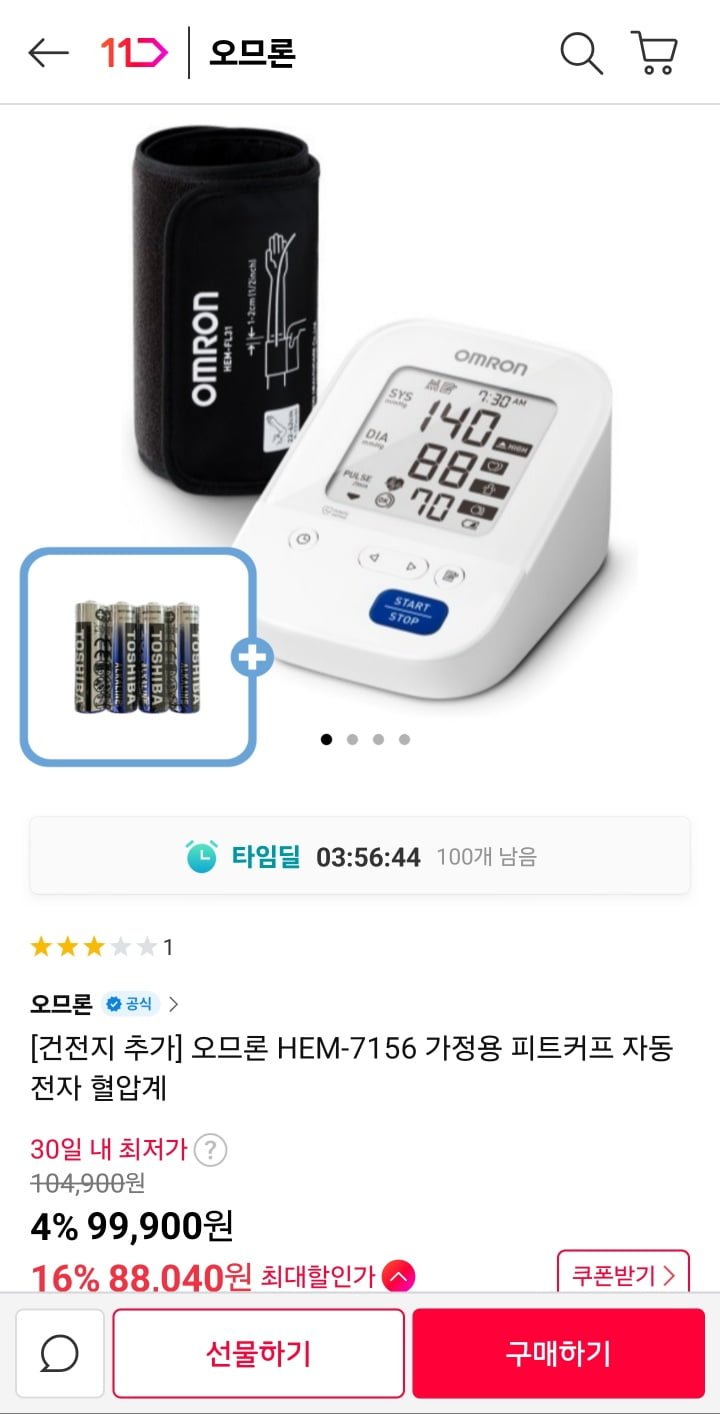Screen dimensions: 720x1414
Task: Open the search magnifier
Action: point(580,52)
